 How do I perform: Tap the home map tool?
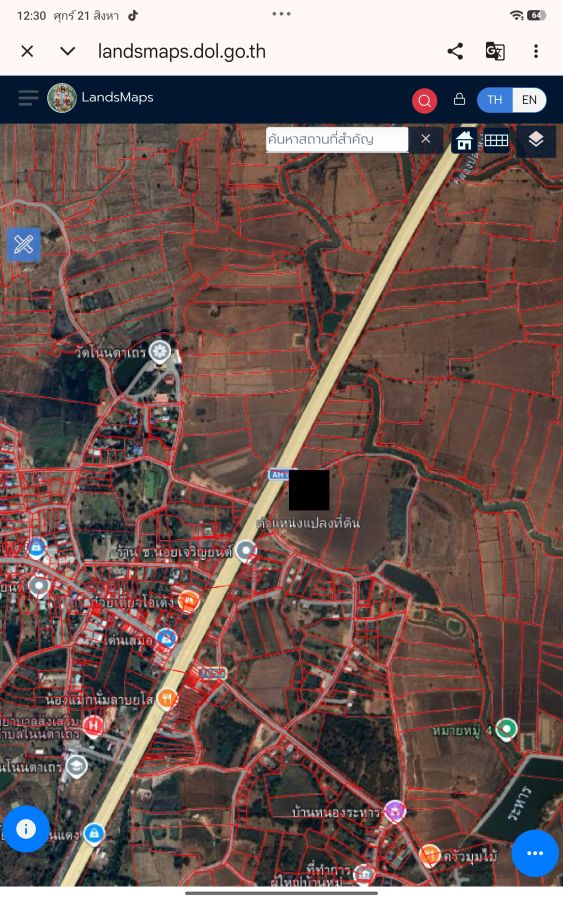point(464,140)
